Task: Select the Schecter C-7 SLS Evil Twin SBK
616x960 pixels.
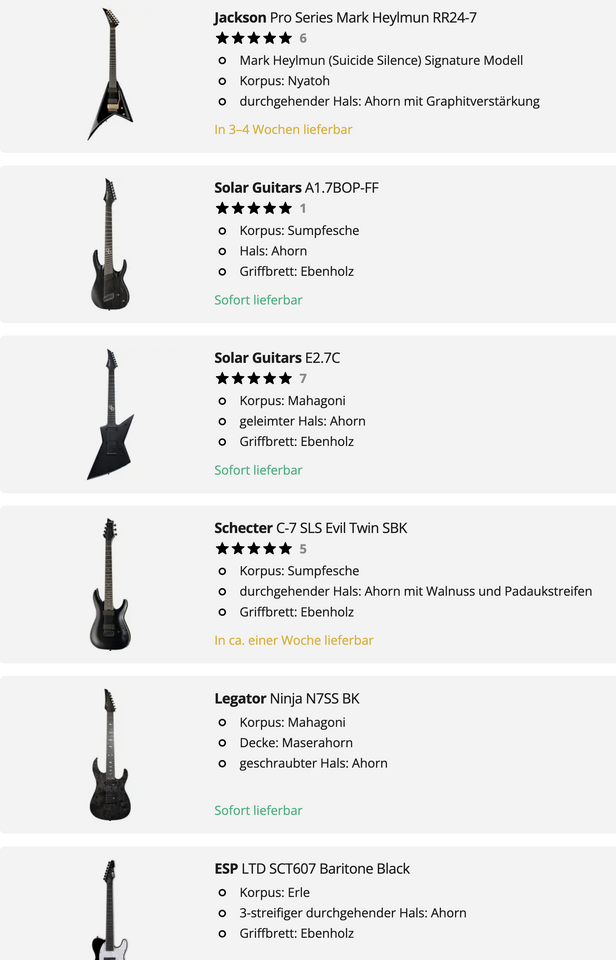Action: (310, 528)
